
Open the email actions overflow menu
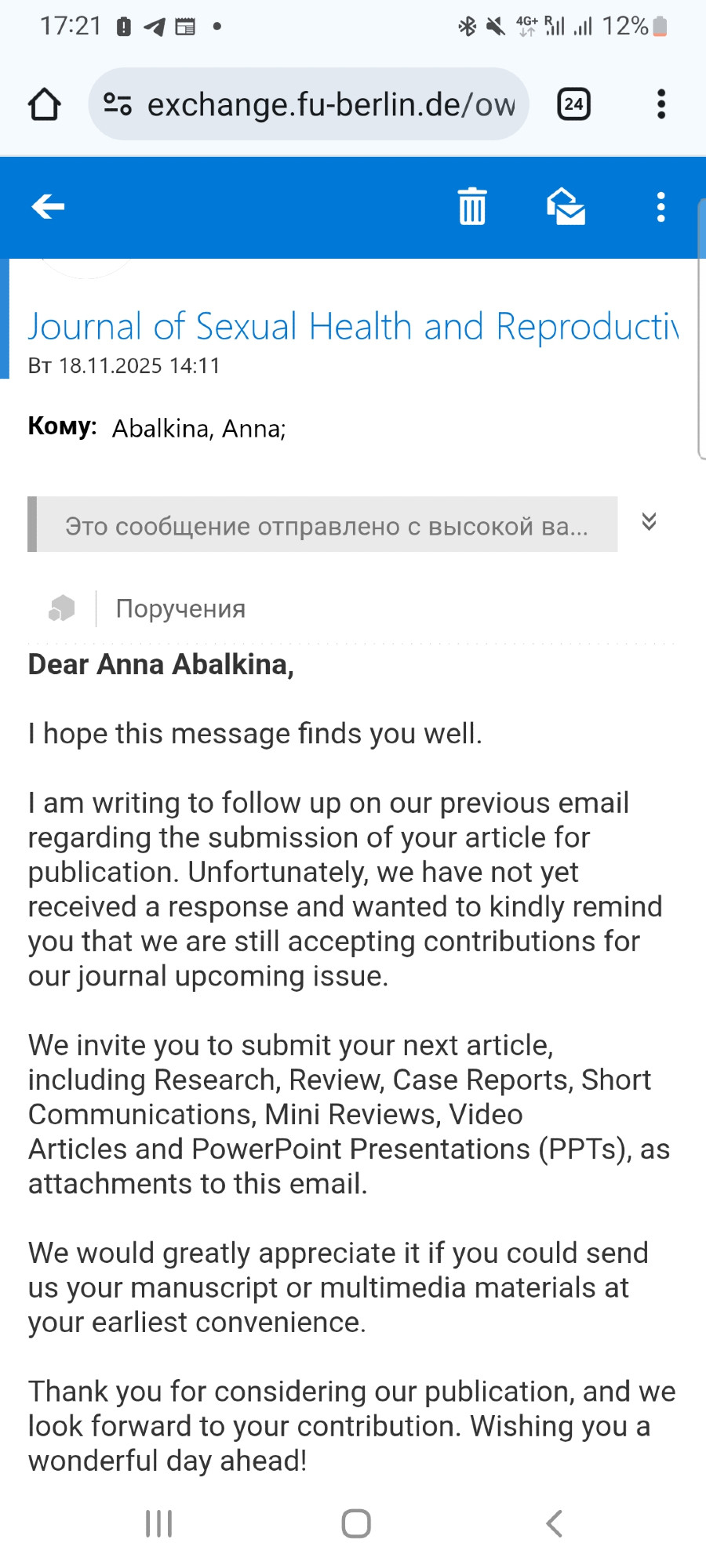[661, 207]
